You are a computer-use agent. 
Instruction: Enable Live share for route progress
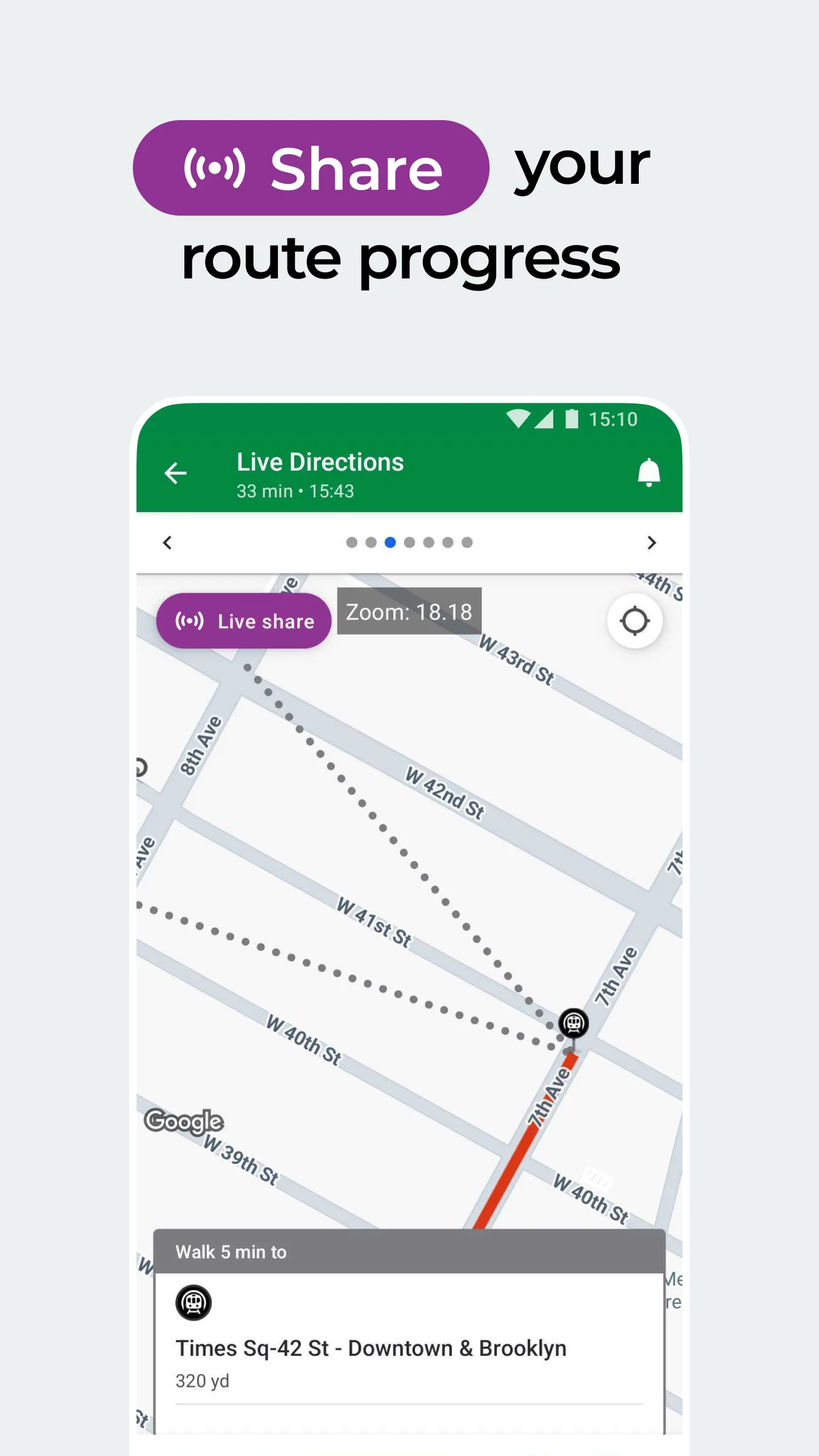244,620
